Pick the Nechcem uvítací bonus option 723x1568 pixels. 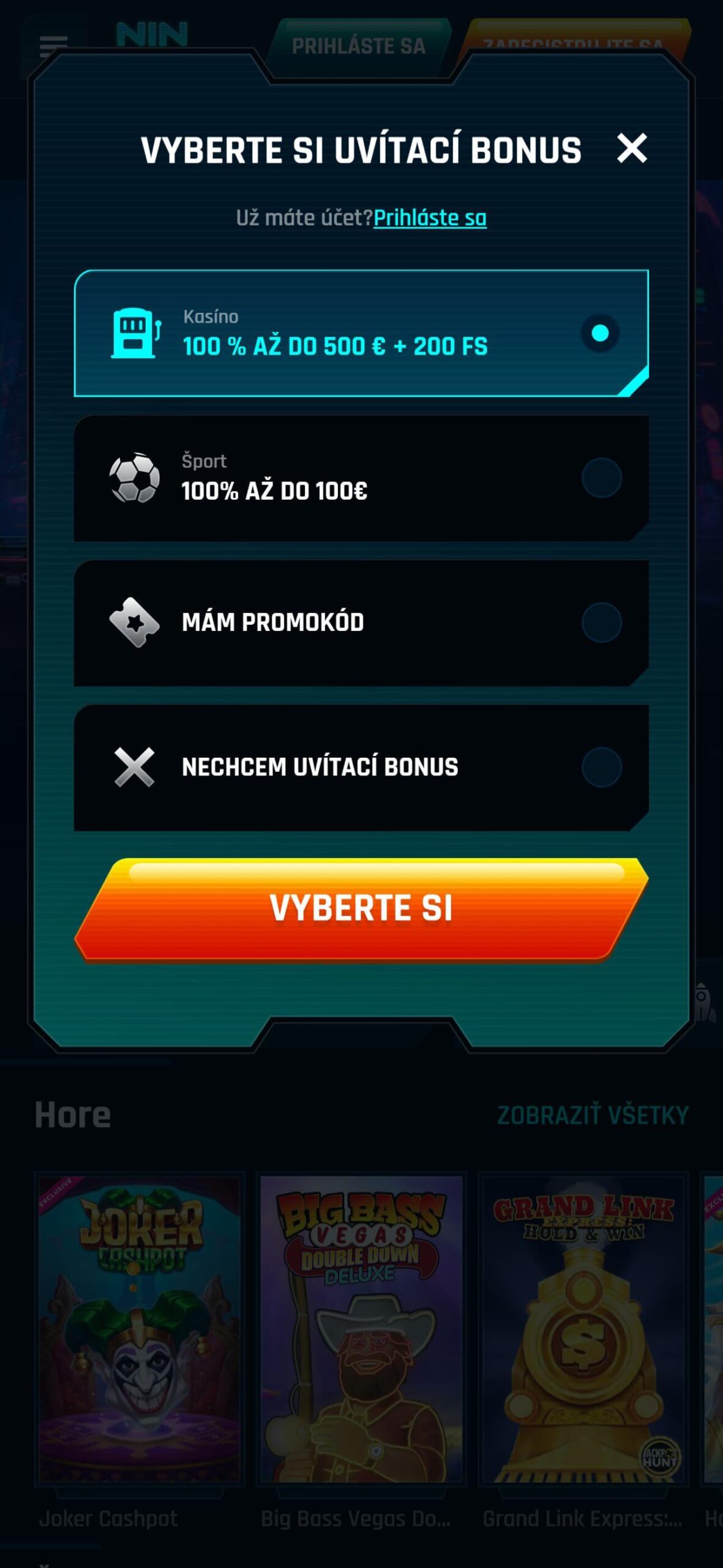click(361, 767)
